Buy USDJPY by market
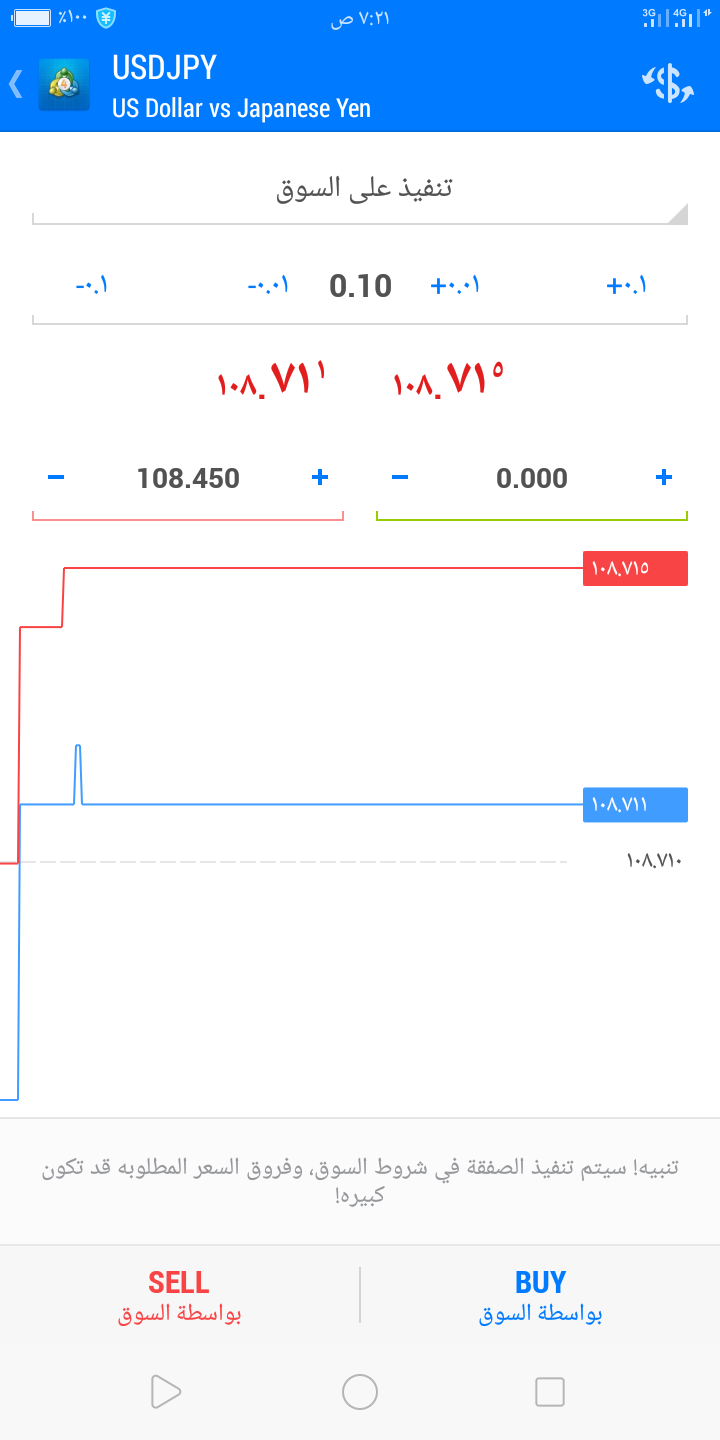 point(540,1296)
